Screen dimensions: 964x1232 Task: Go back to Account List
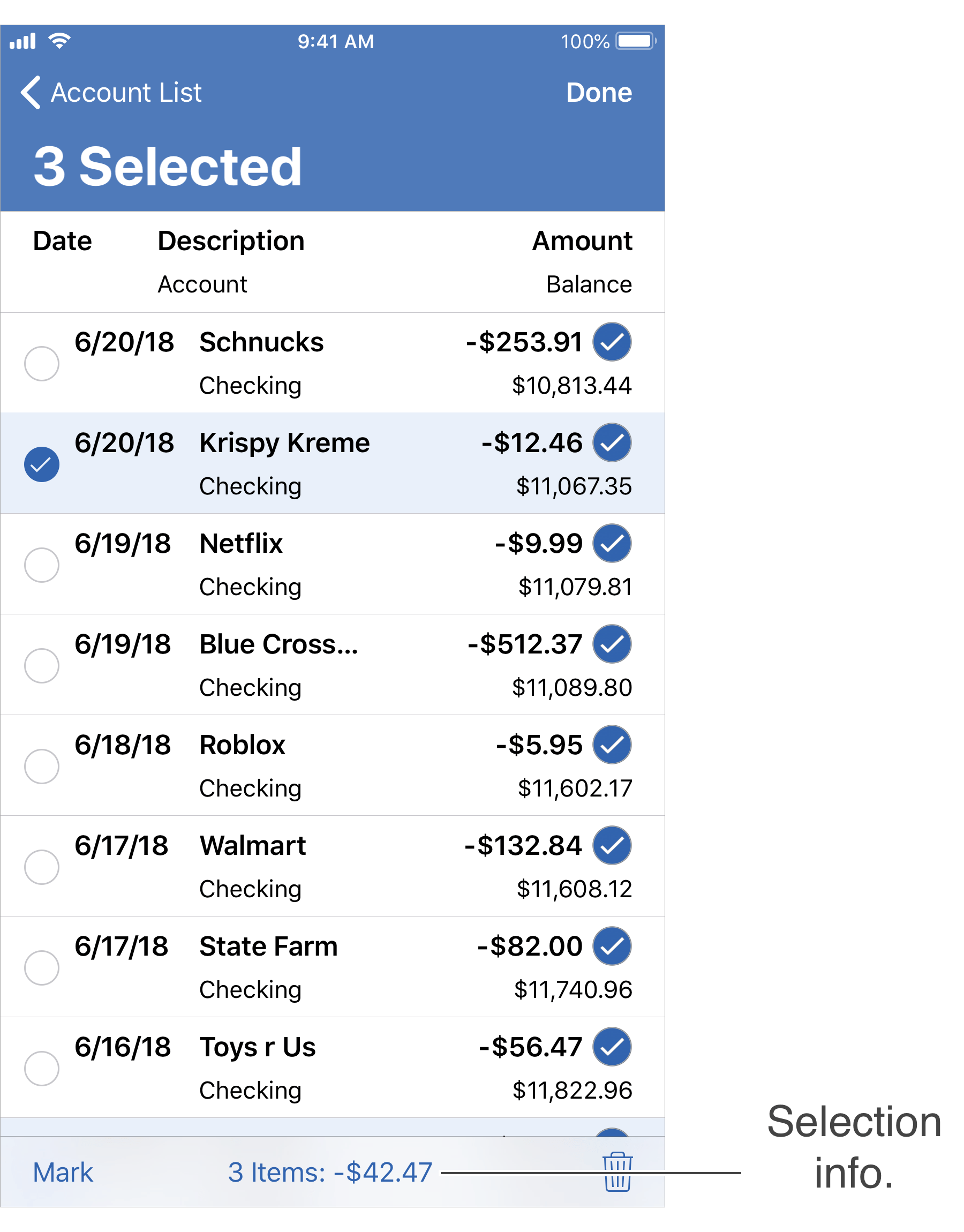(x=111, y=93)
